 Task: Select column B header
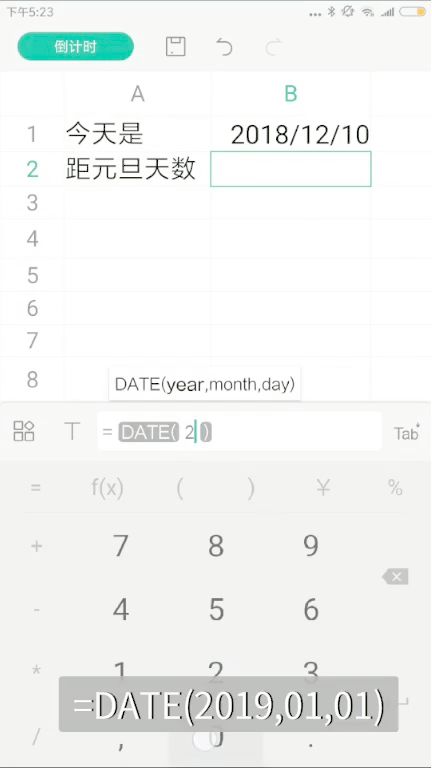pyautogui.click(x=291, y=94)
